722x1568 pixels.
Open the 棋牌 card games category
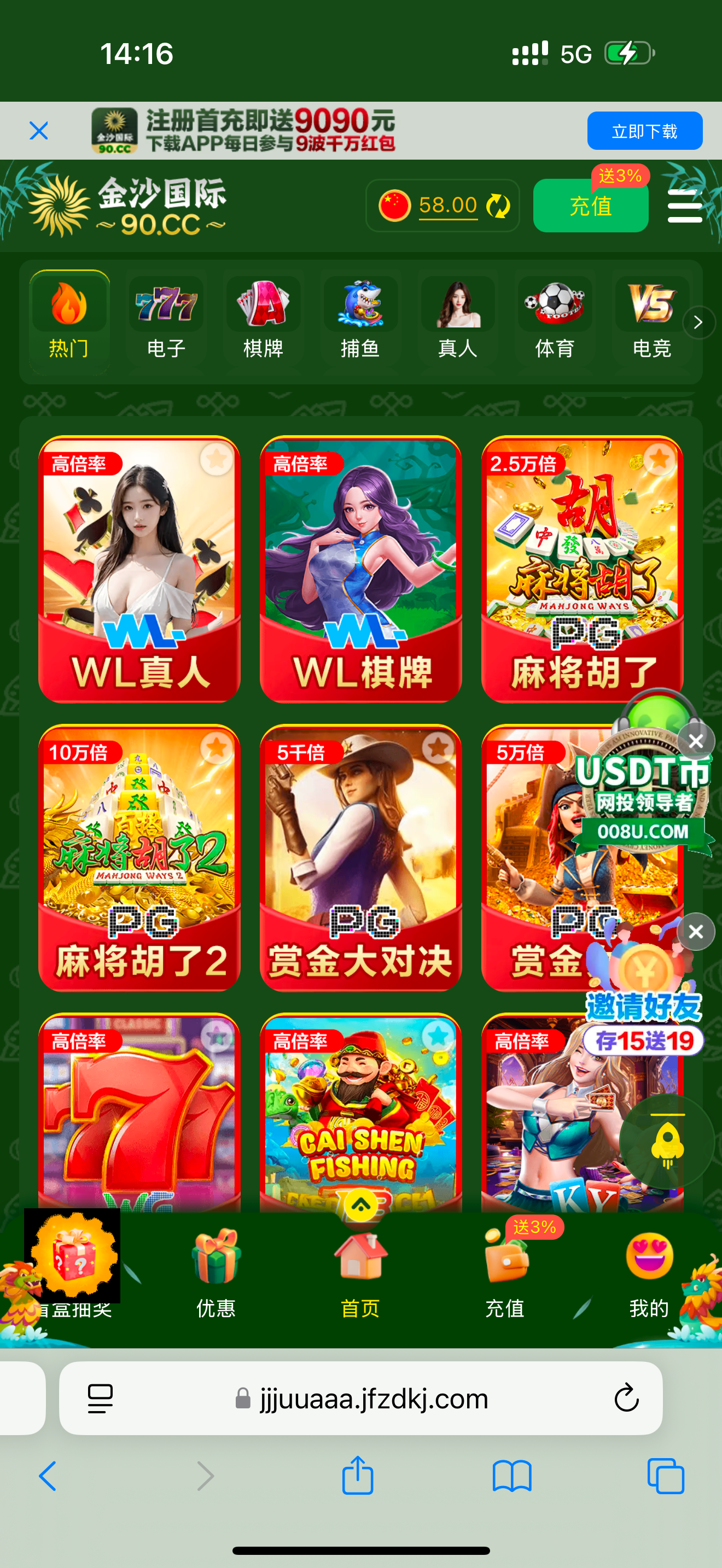(263, 317)
